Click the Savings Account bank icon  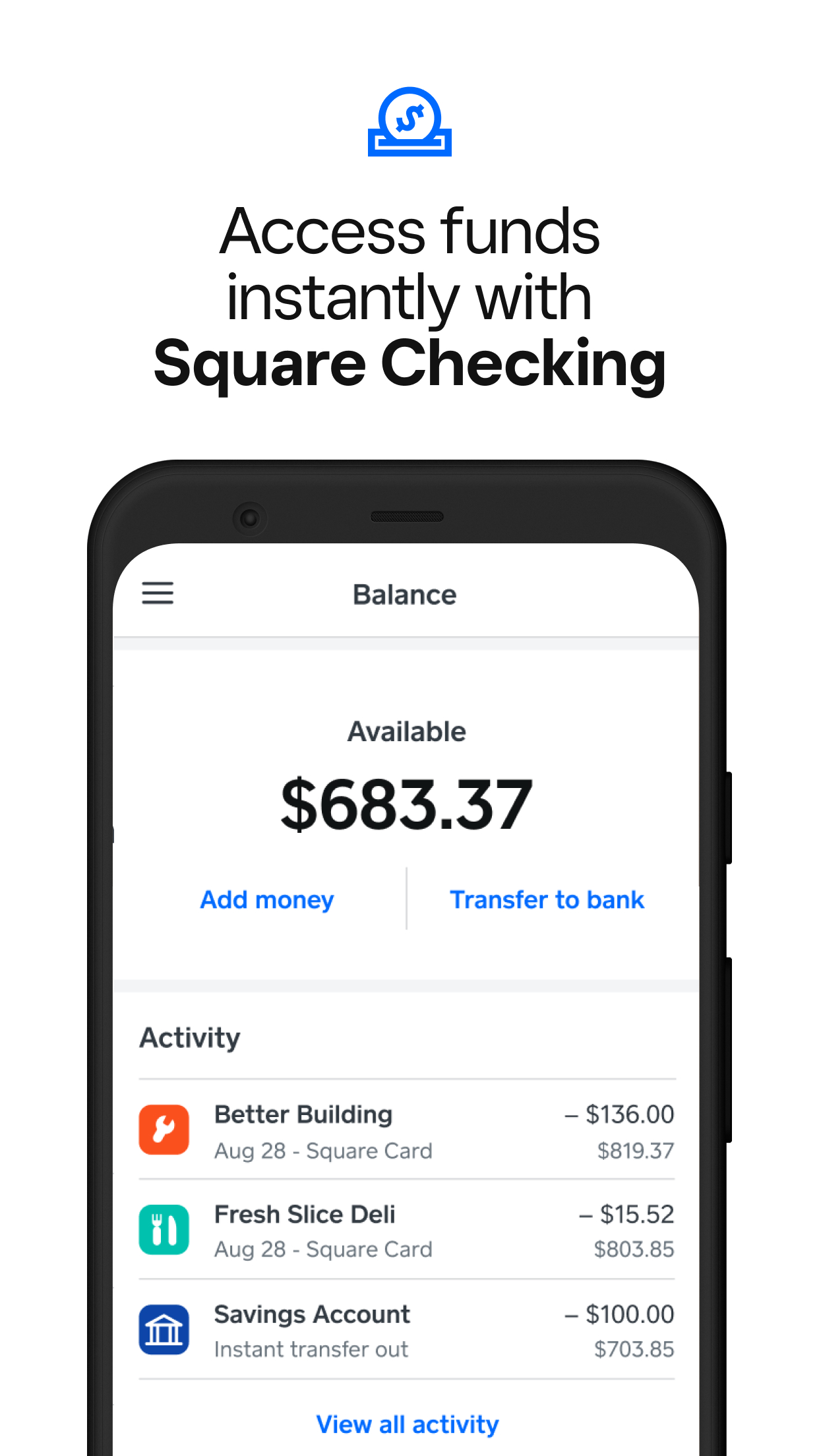(164, 1329)
